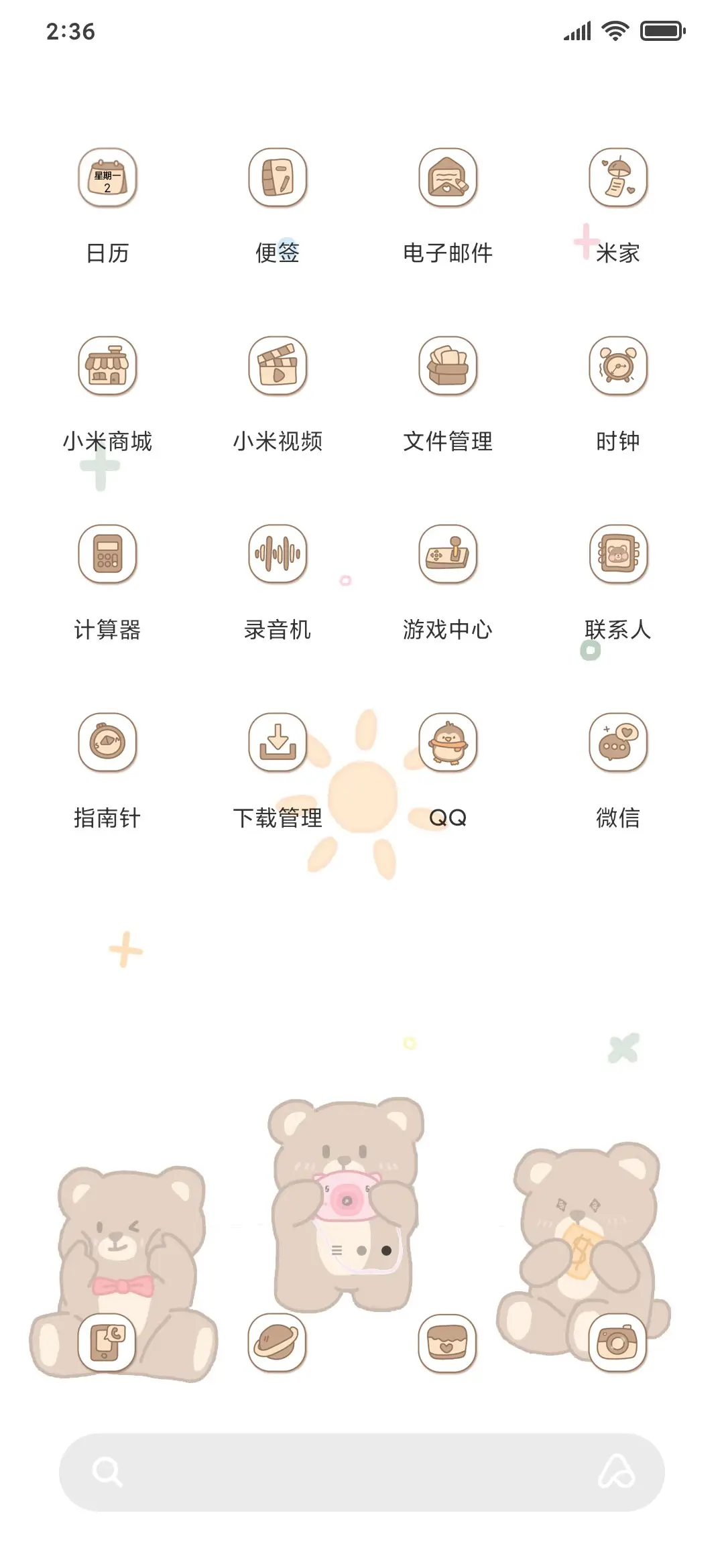Open the 录音机 voice recorder
The width and height of the screenshot is (724, 1568).
278,554
